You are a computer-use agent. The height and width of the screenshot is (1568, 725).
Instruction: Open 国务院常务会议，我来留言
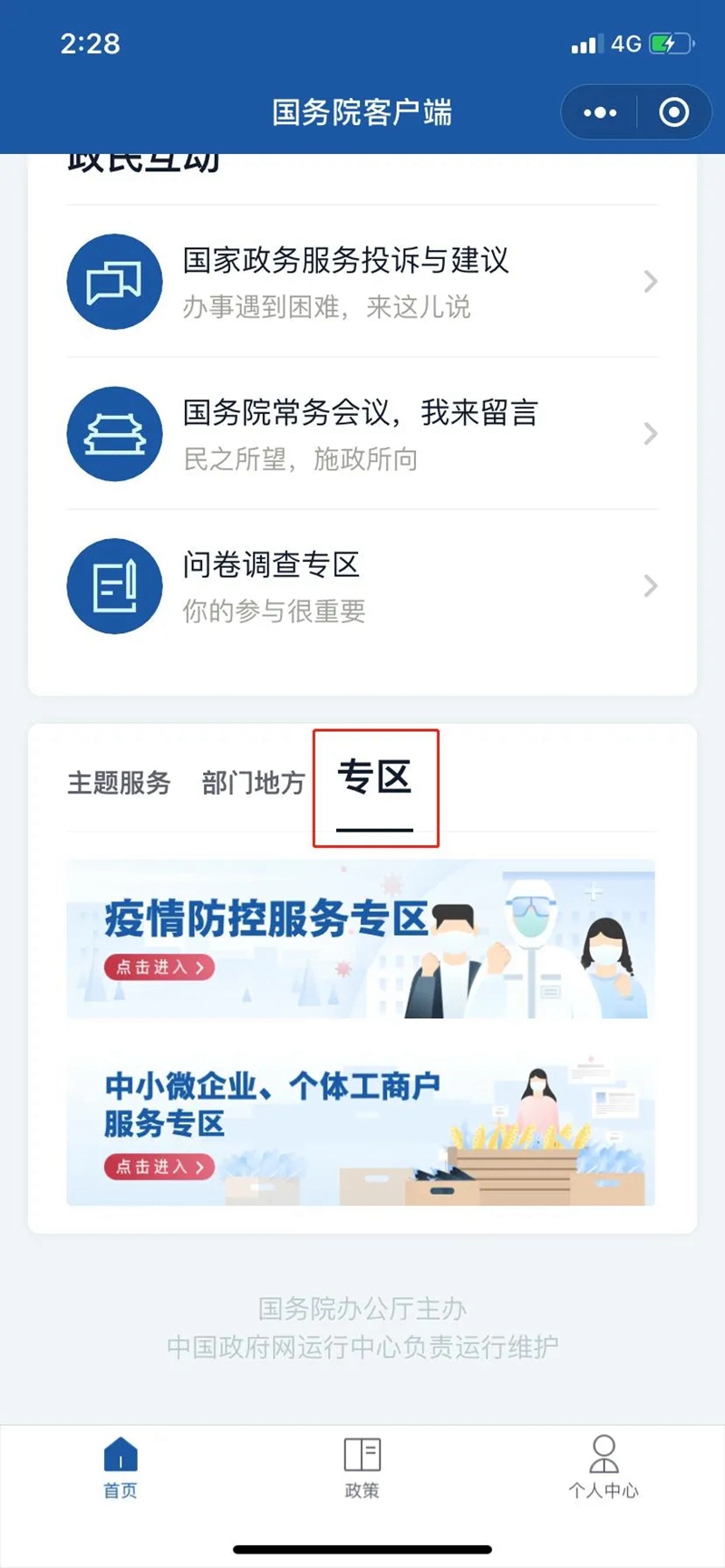(x=362, y=434)
